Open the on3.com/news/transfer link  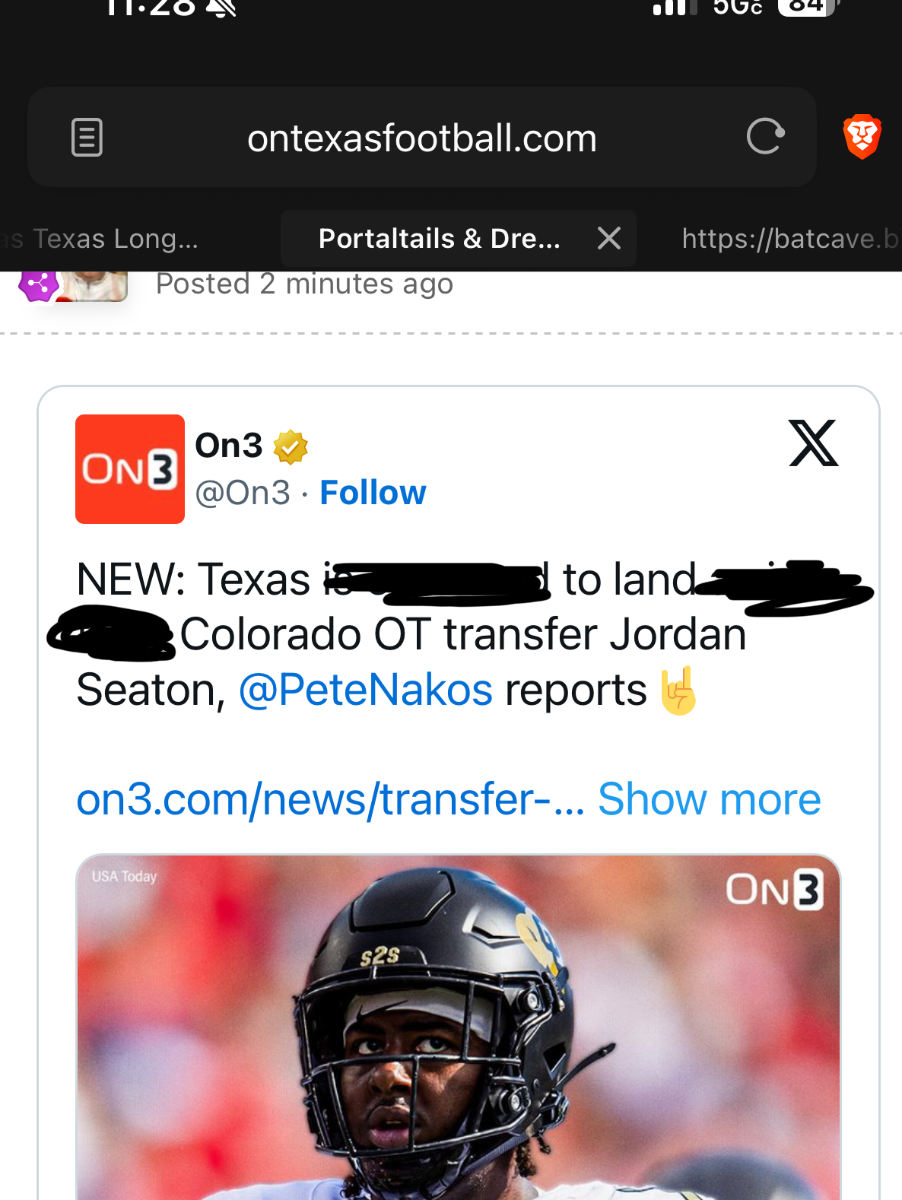click(330, 799)
